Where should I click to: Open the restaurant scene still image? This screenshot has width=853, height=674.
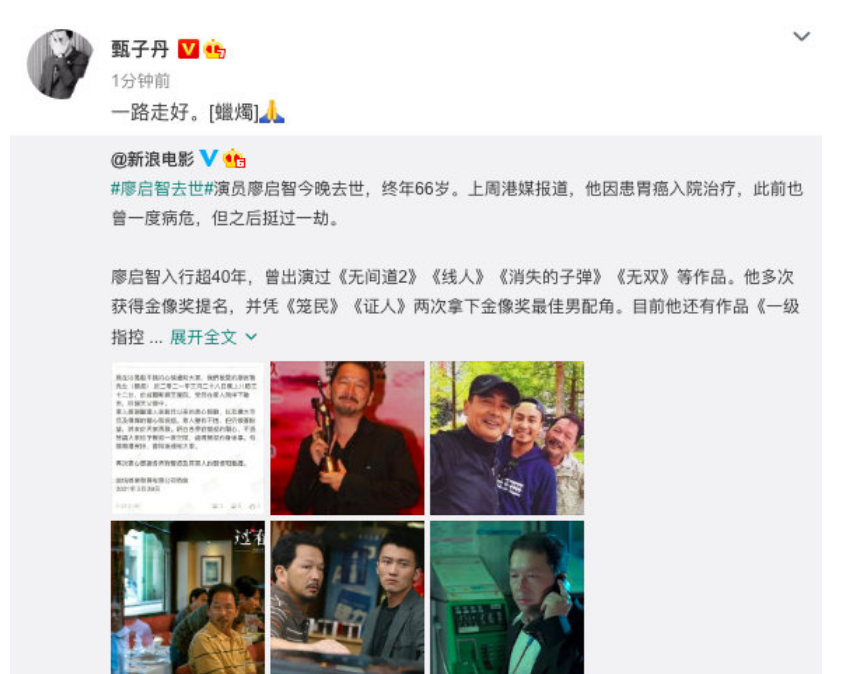tap(187, 596)
